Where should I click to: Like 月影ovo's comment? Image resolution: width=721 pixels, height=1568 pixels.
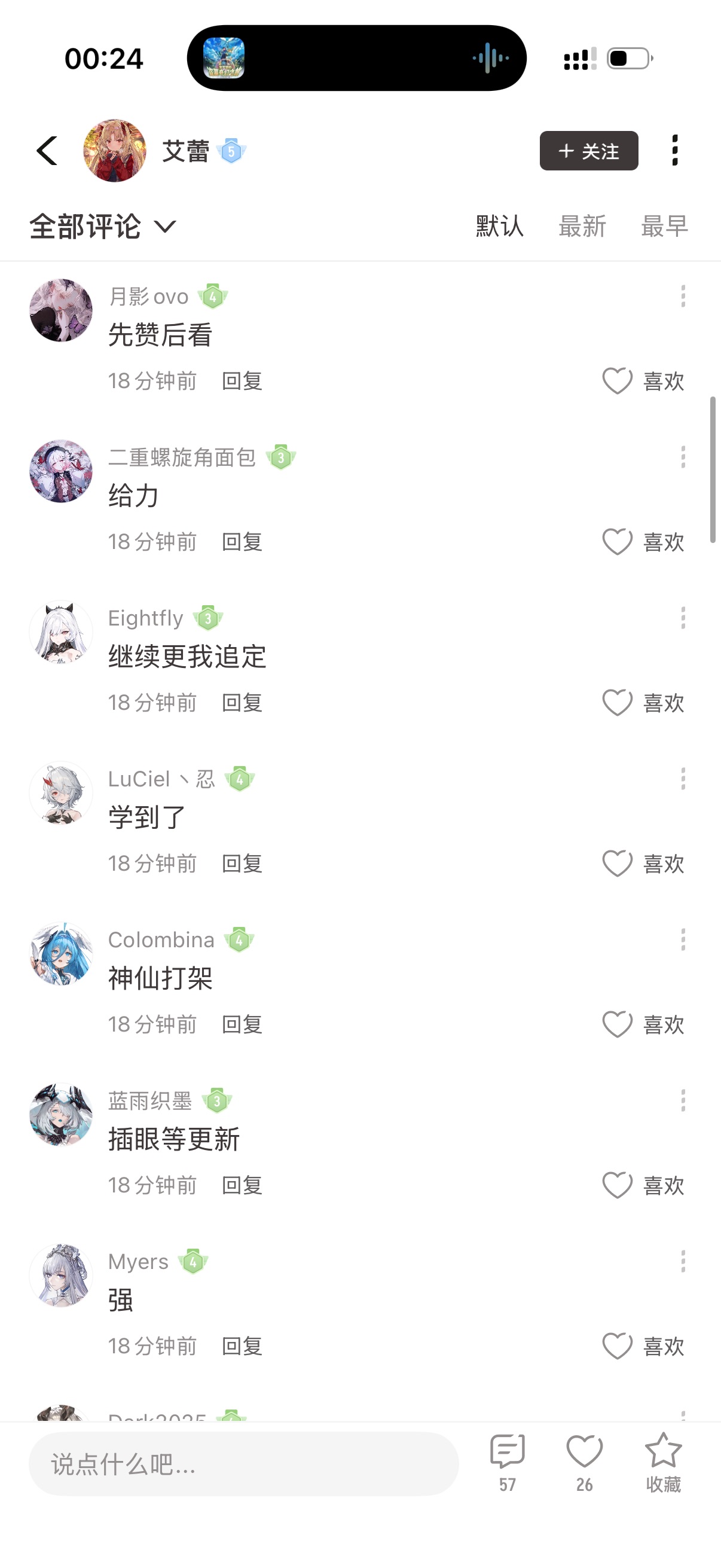click(x=618, y=381)
